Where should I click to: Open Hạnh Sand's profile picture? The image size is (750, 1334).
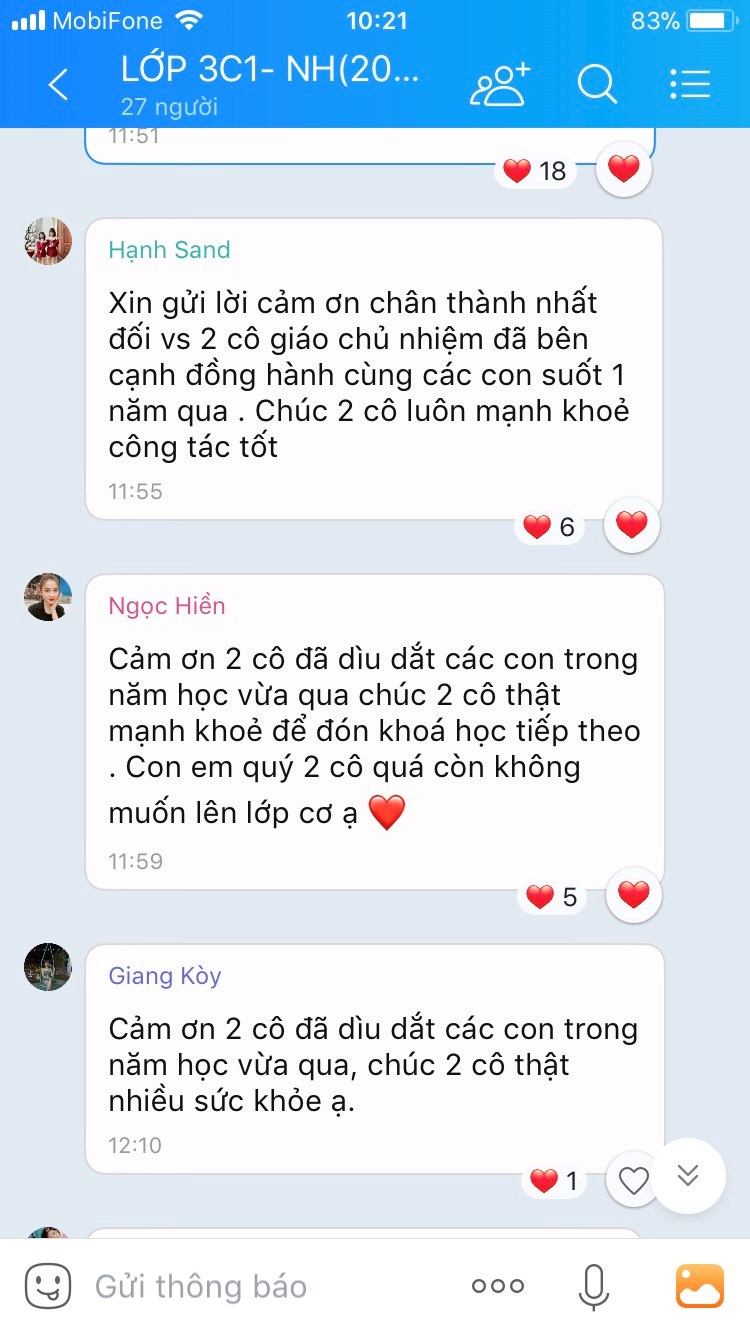pyautogui.click(x=48, y=241)
